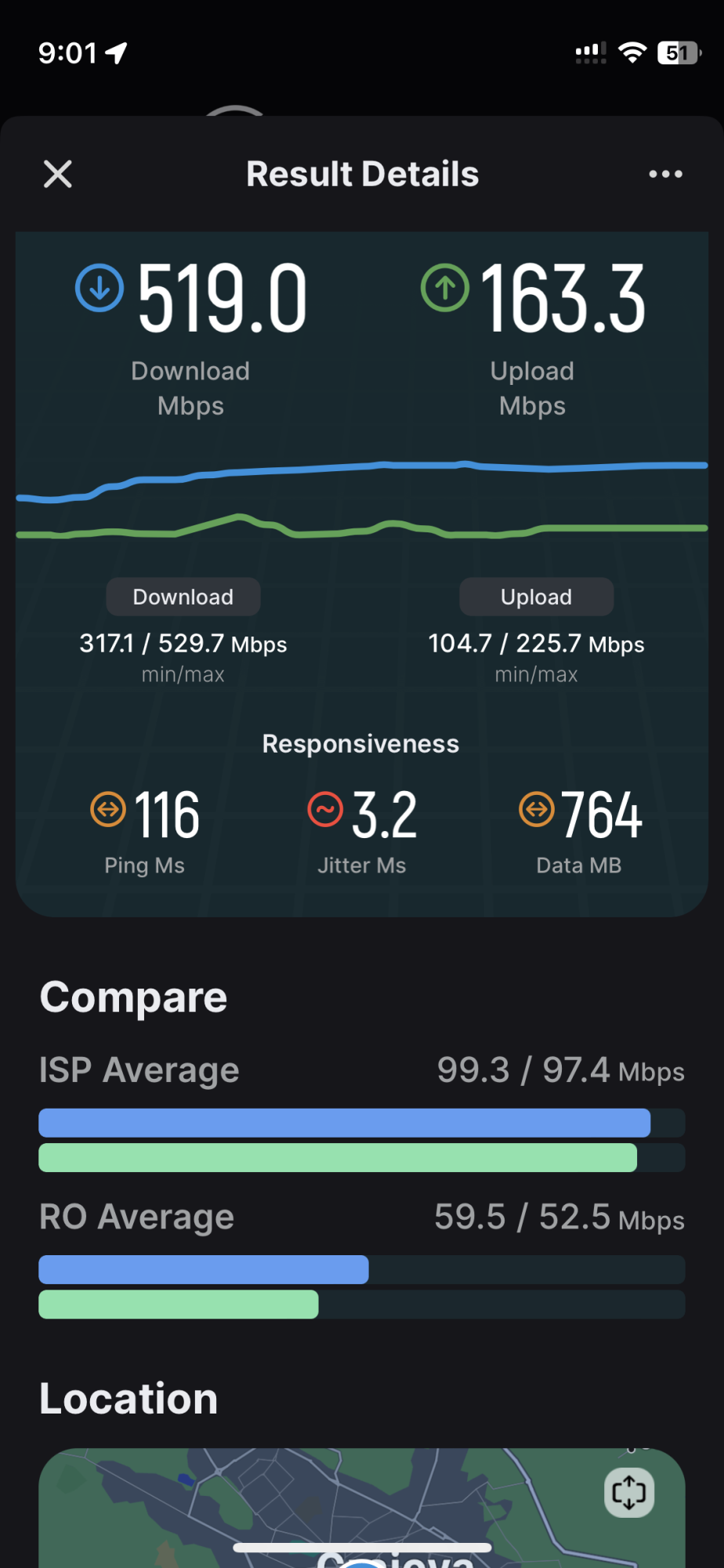This screenshot has width=724, height=1568.
Task: Close the Result Details sheet
Action: point(58,174)
